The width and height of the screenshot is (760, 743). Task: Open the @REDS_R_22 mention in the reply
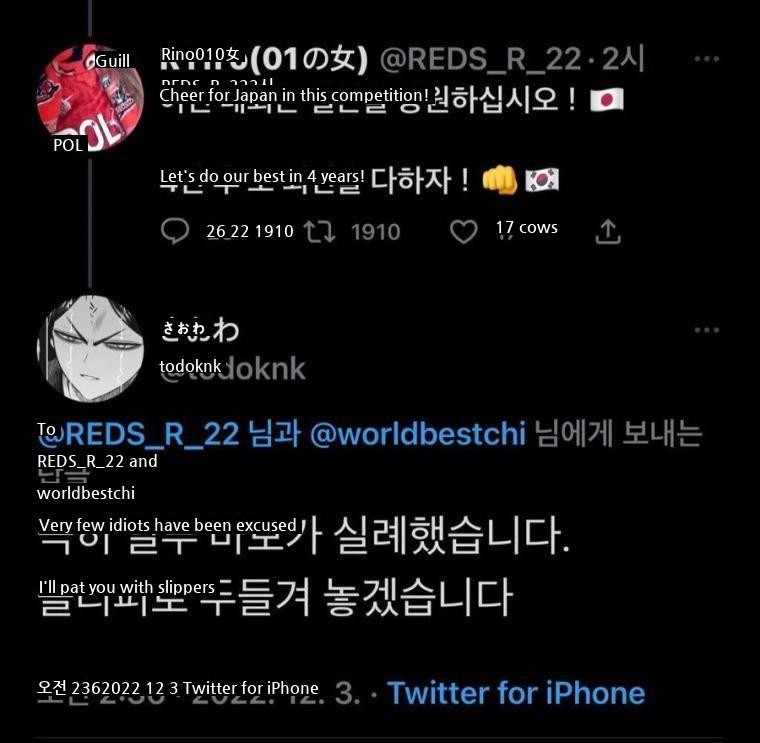pos(138,434)
